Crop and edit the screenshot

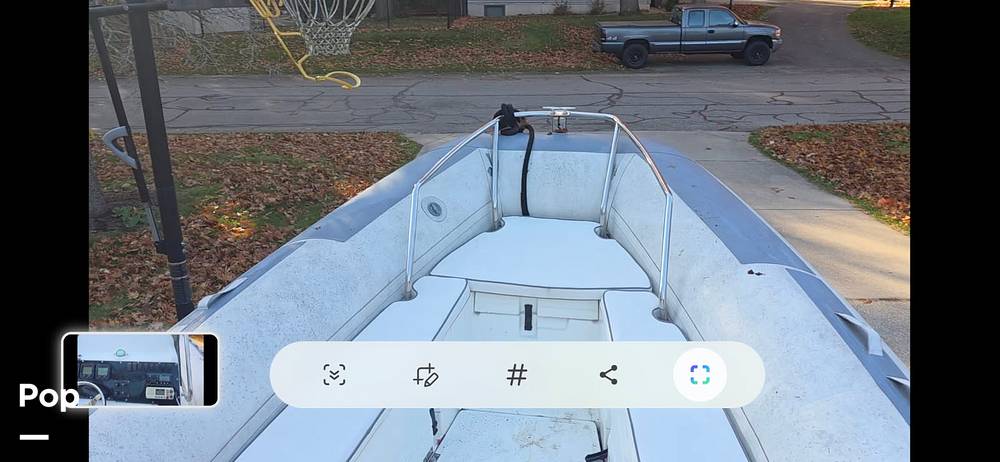426,375
